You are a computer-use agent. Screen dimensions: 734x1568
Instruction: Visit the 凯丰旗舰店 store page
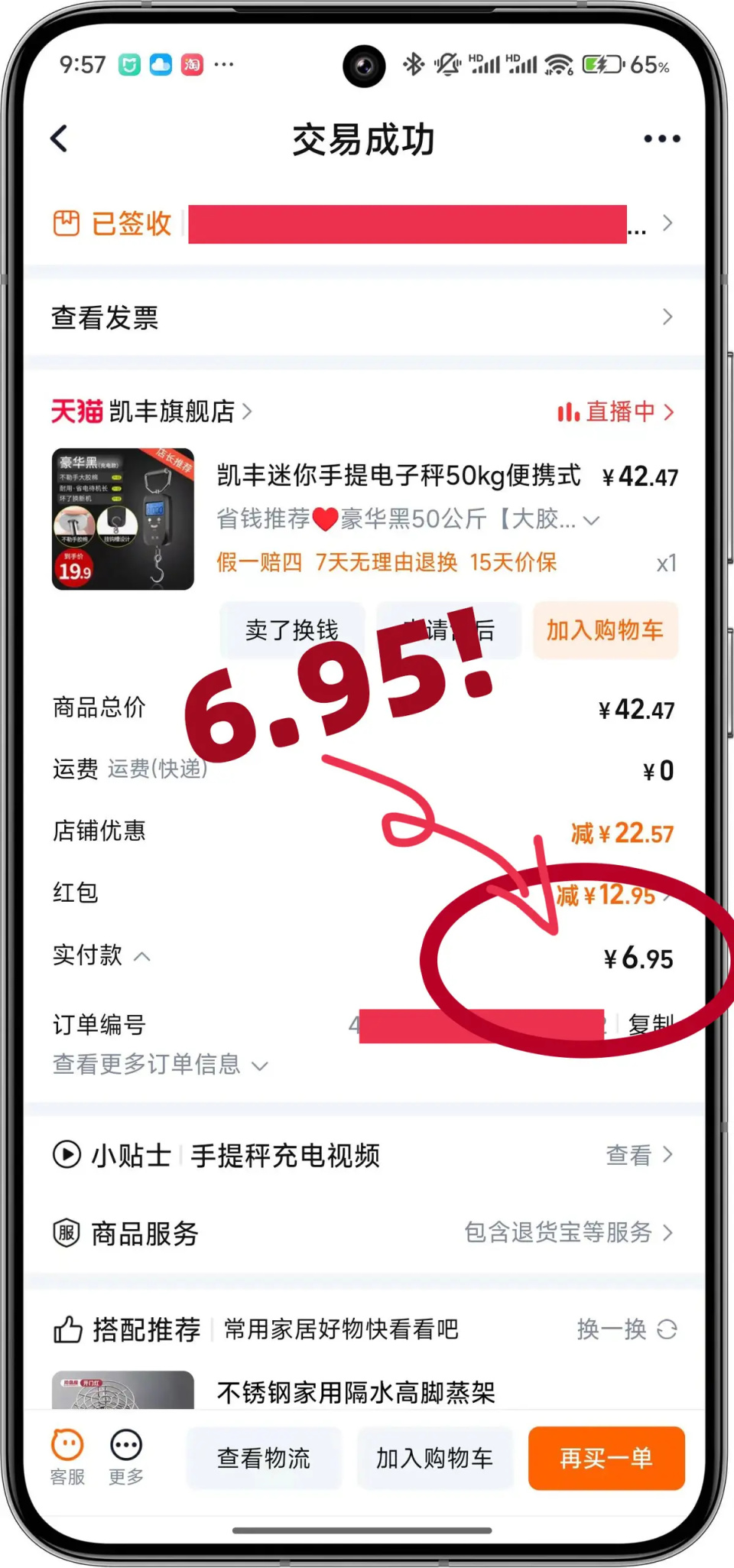click(x=172, y=412)
